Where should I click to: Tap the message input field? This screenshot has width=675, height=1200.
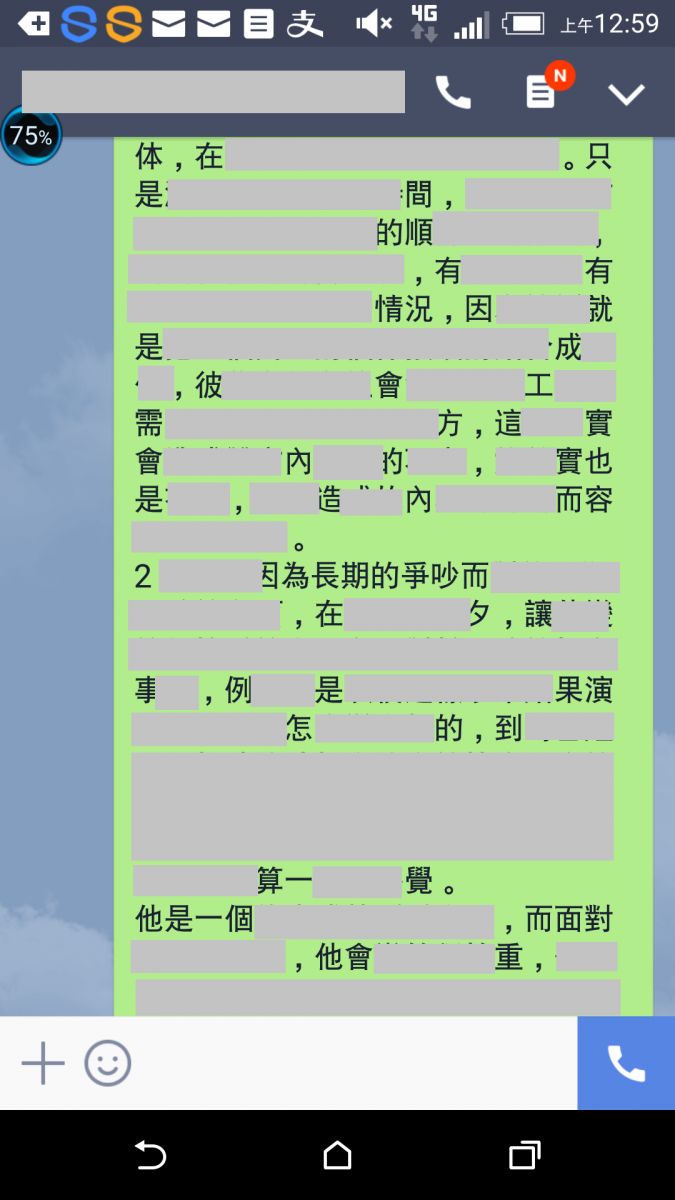(x=350, y=1063)
